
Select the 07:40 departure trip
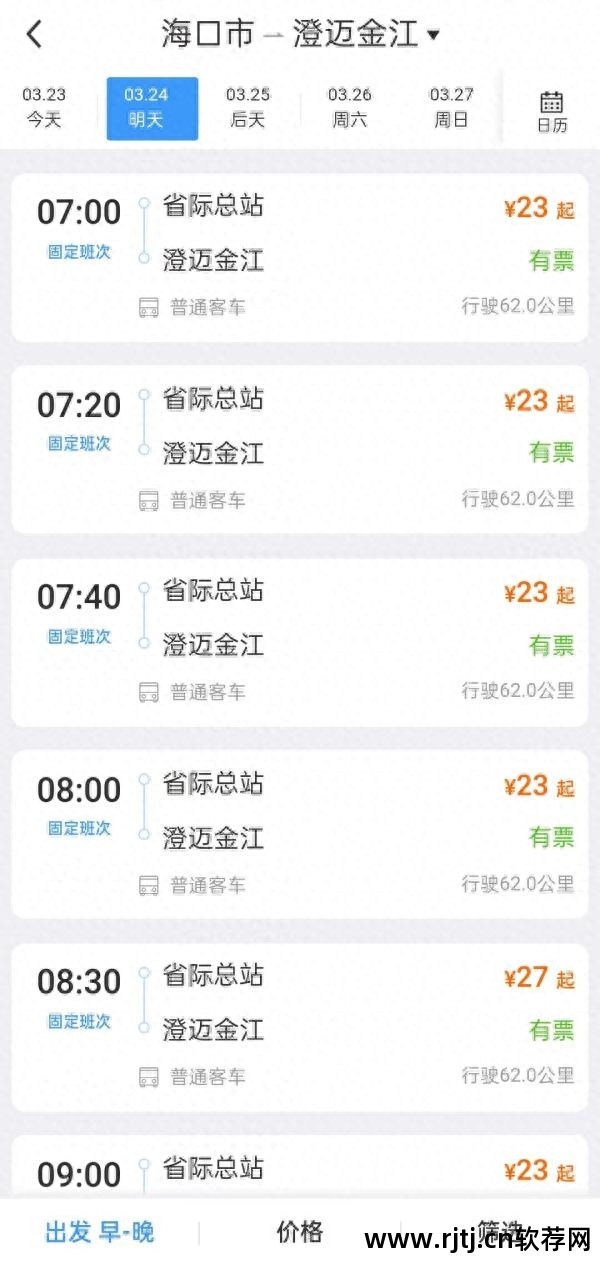coord(300,642)
